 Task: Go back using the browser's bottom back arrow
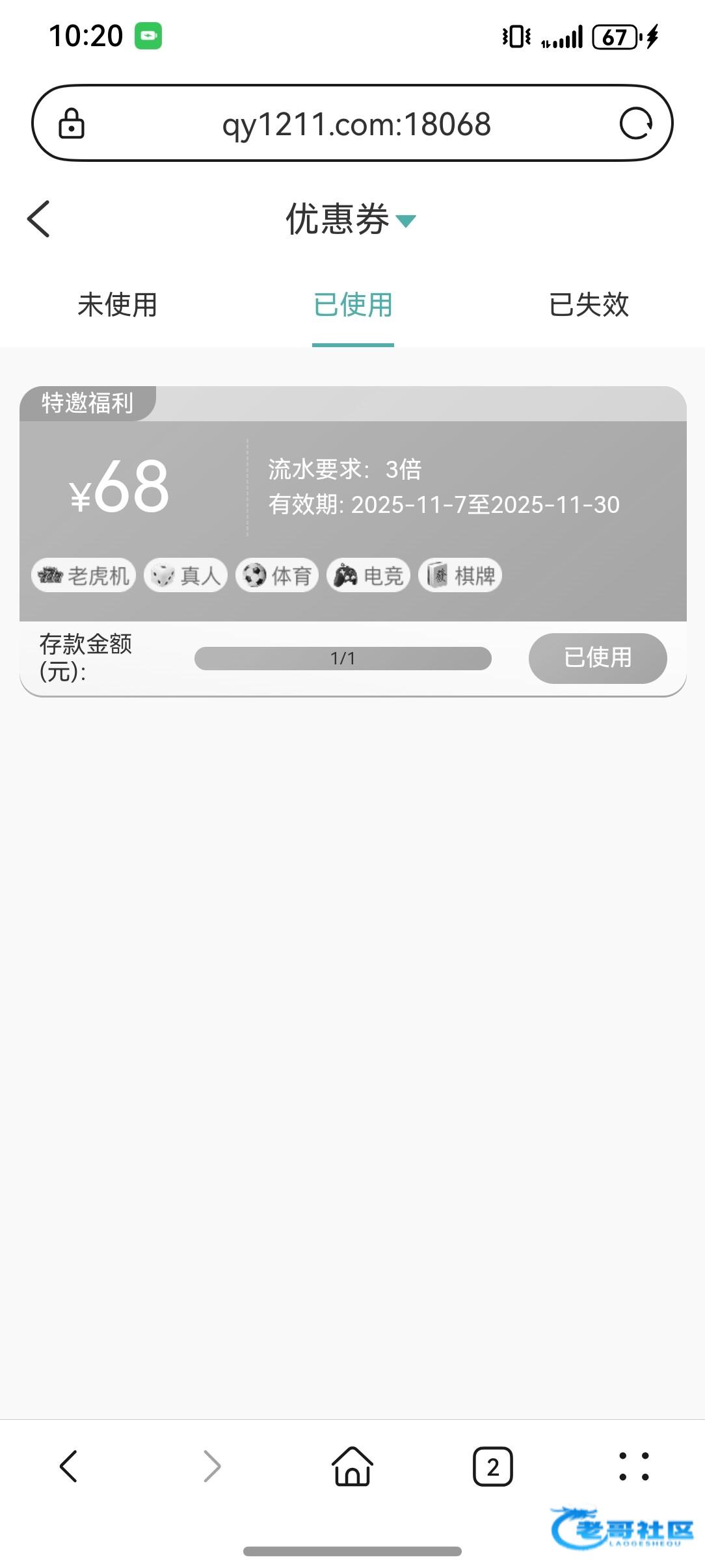[69, 1467]
